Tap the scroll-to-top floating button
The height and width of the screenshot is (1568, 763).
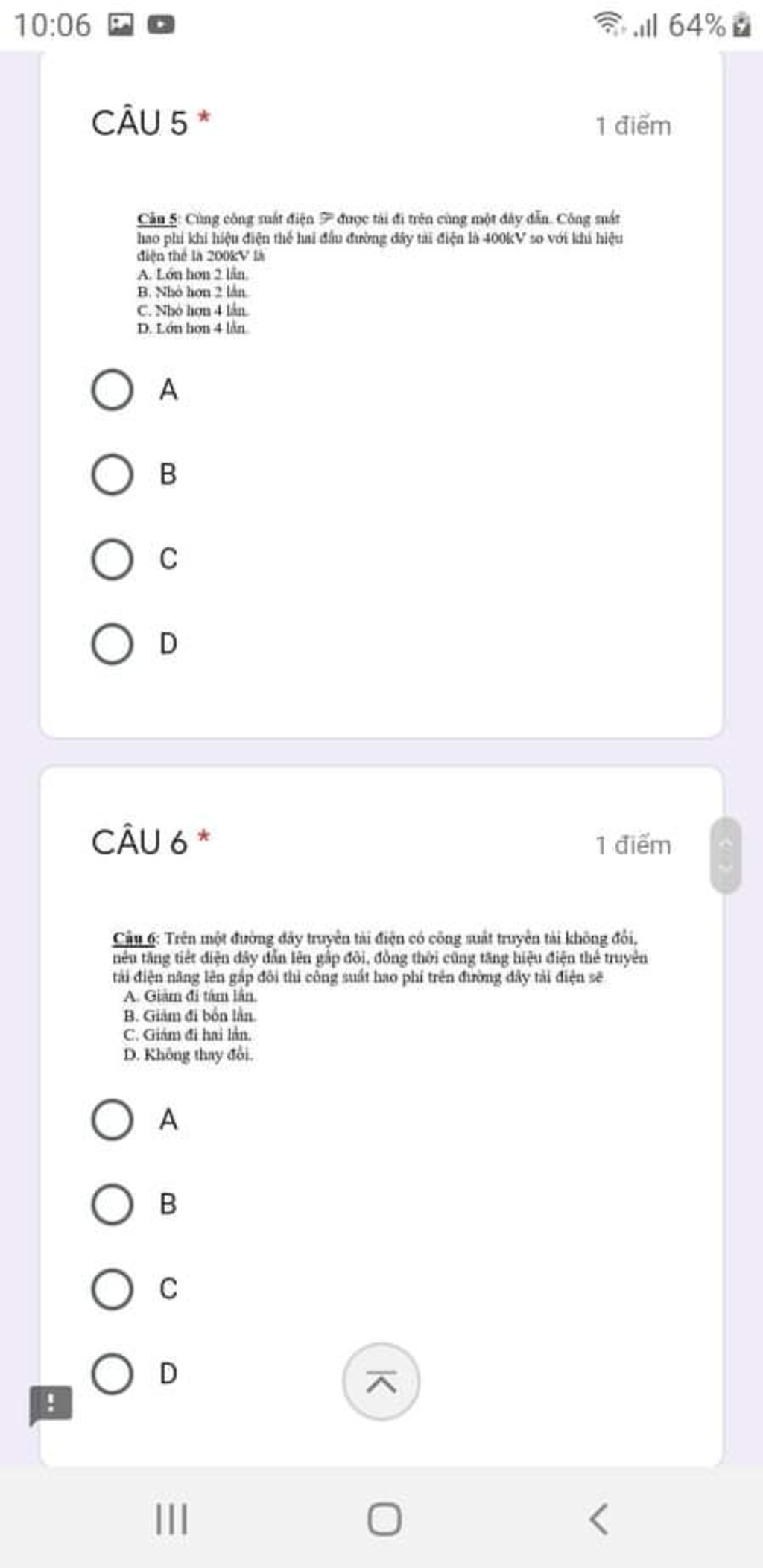[381, 1382]
